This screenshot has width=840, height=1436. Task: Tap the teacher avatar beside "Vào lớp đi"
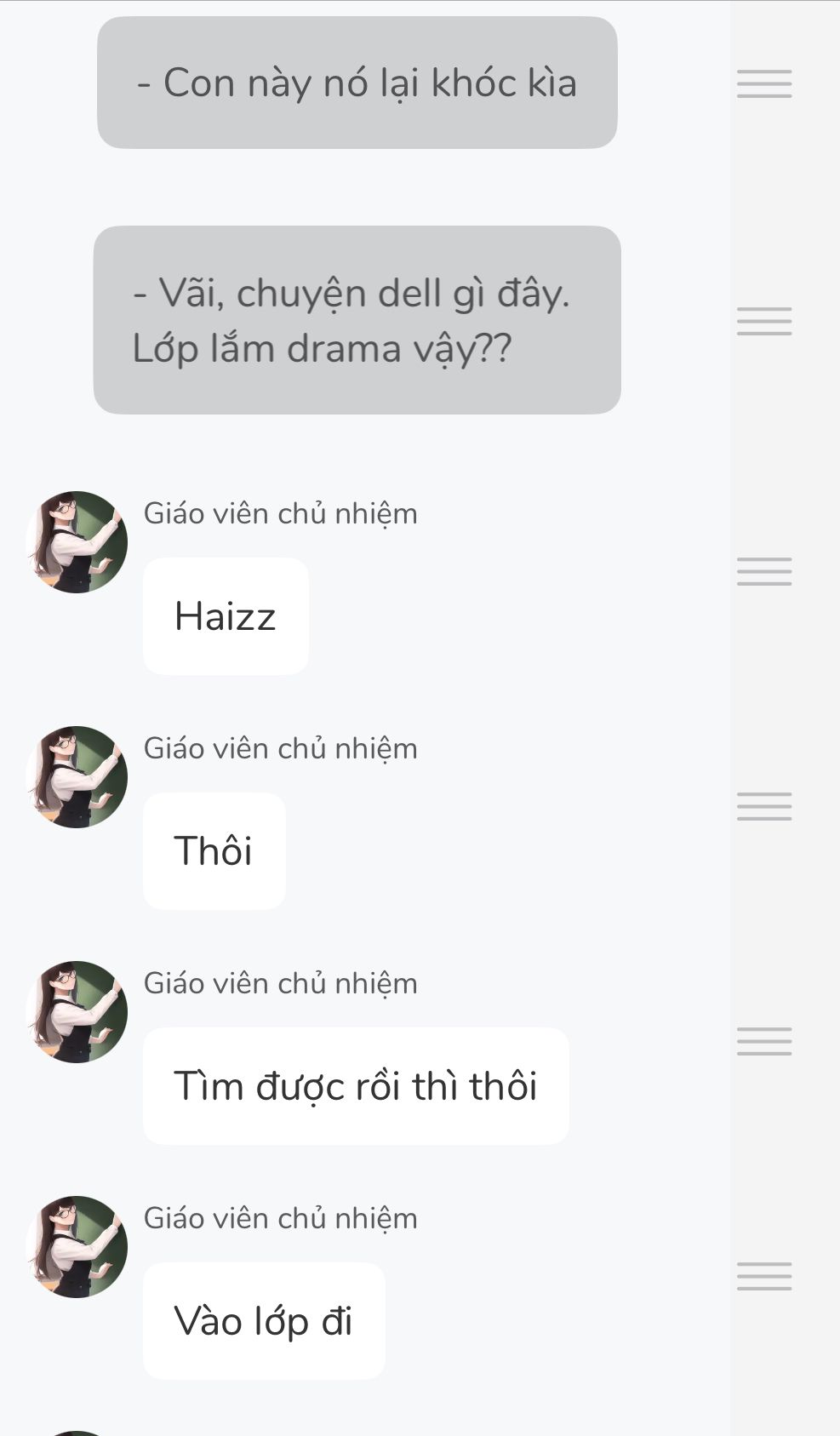[77, 1247]
